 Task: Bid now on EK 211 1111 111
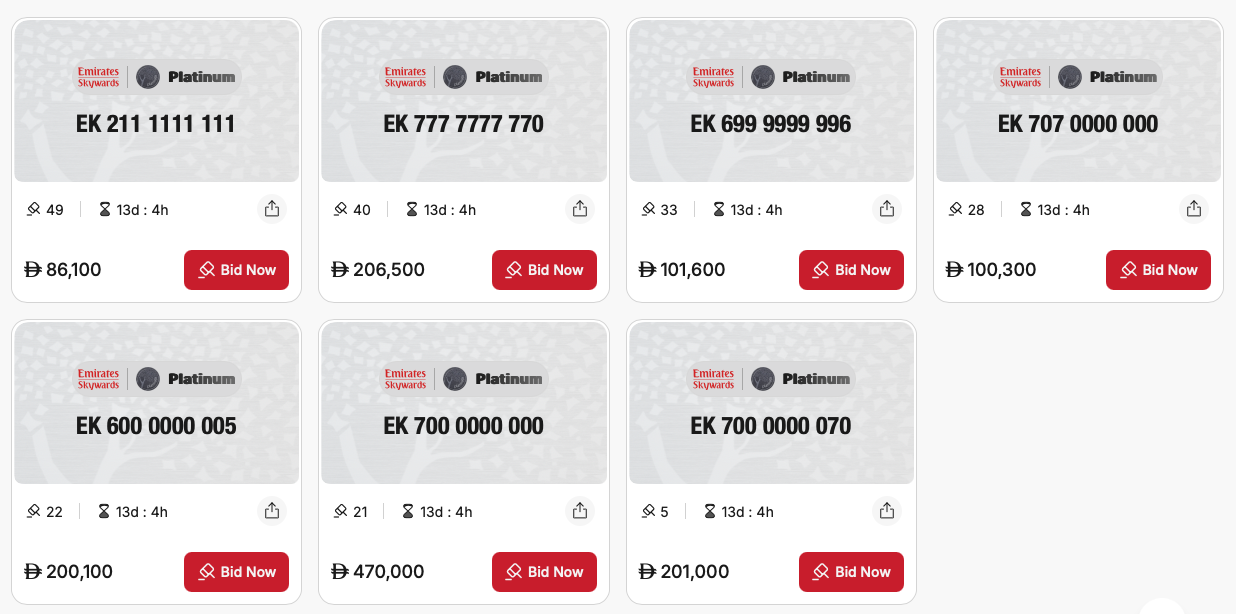236,270
